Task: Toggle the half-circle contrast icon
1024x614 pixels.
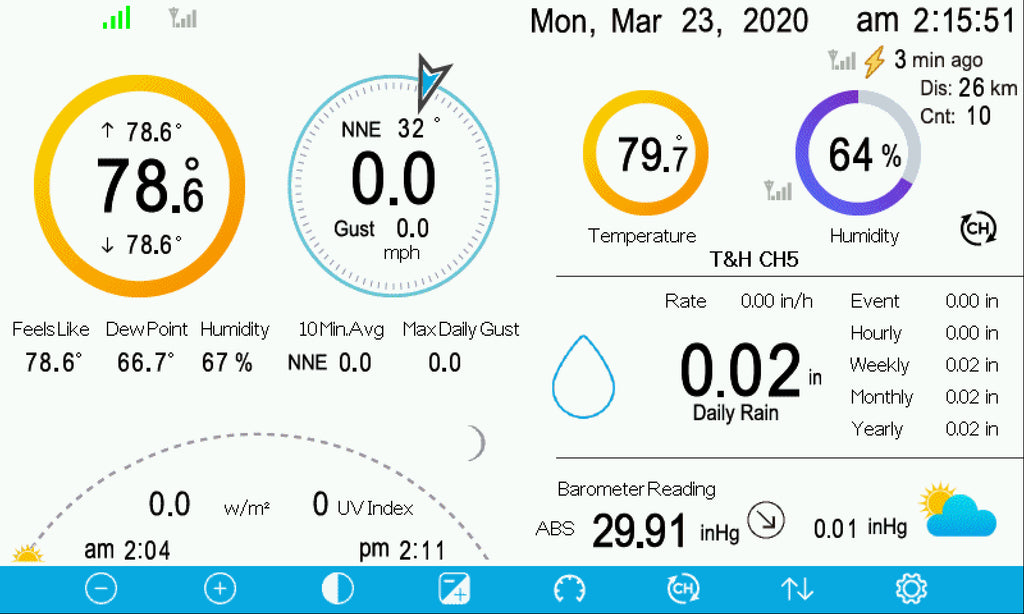Action: (338, 589)
